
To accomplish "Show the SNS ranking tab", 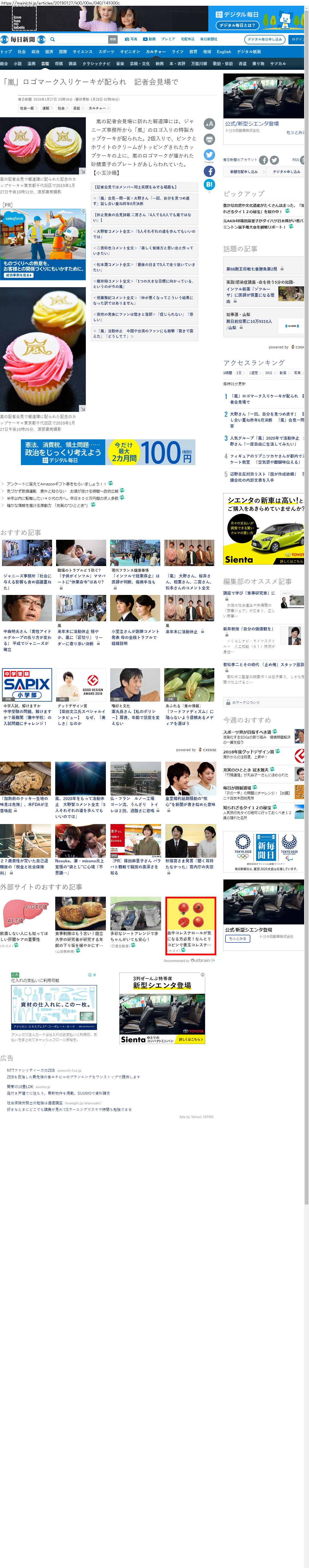I will pos(268,373).
